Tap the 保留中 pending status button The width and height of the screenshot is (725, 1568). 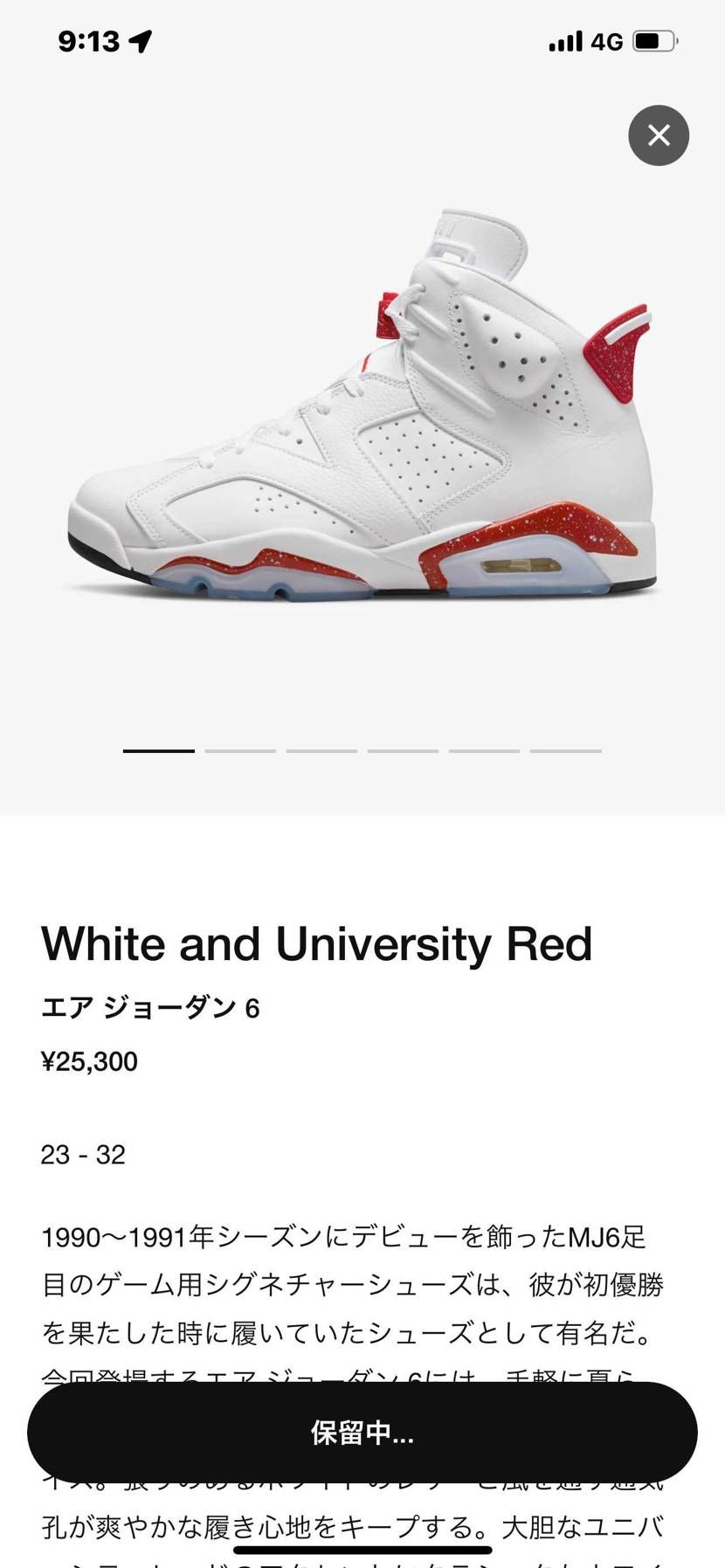point(362,1431)
